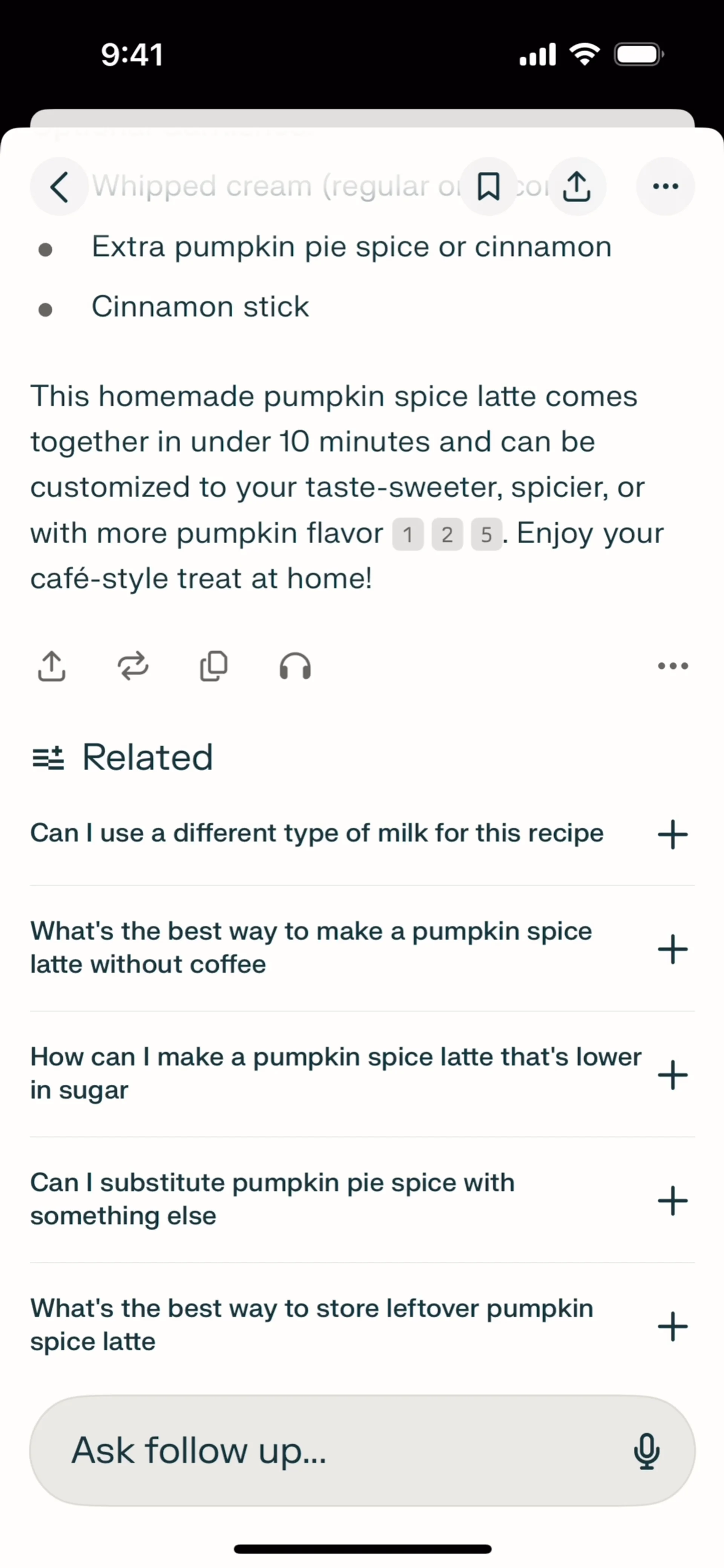724x1568 pixels.
Task: Go back using the top arrow
Action: (x=59, y=186)
